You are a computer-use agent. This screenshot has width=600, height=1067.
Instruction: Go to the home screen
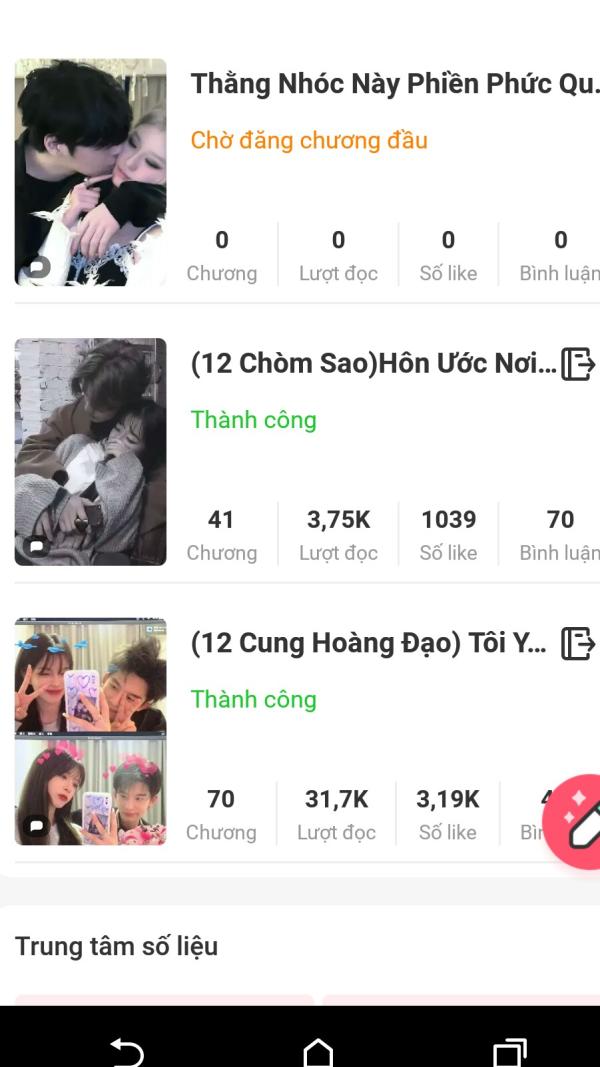point(318,1051)
